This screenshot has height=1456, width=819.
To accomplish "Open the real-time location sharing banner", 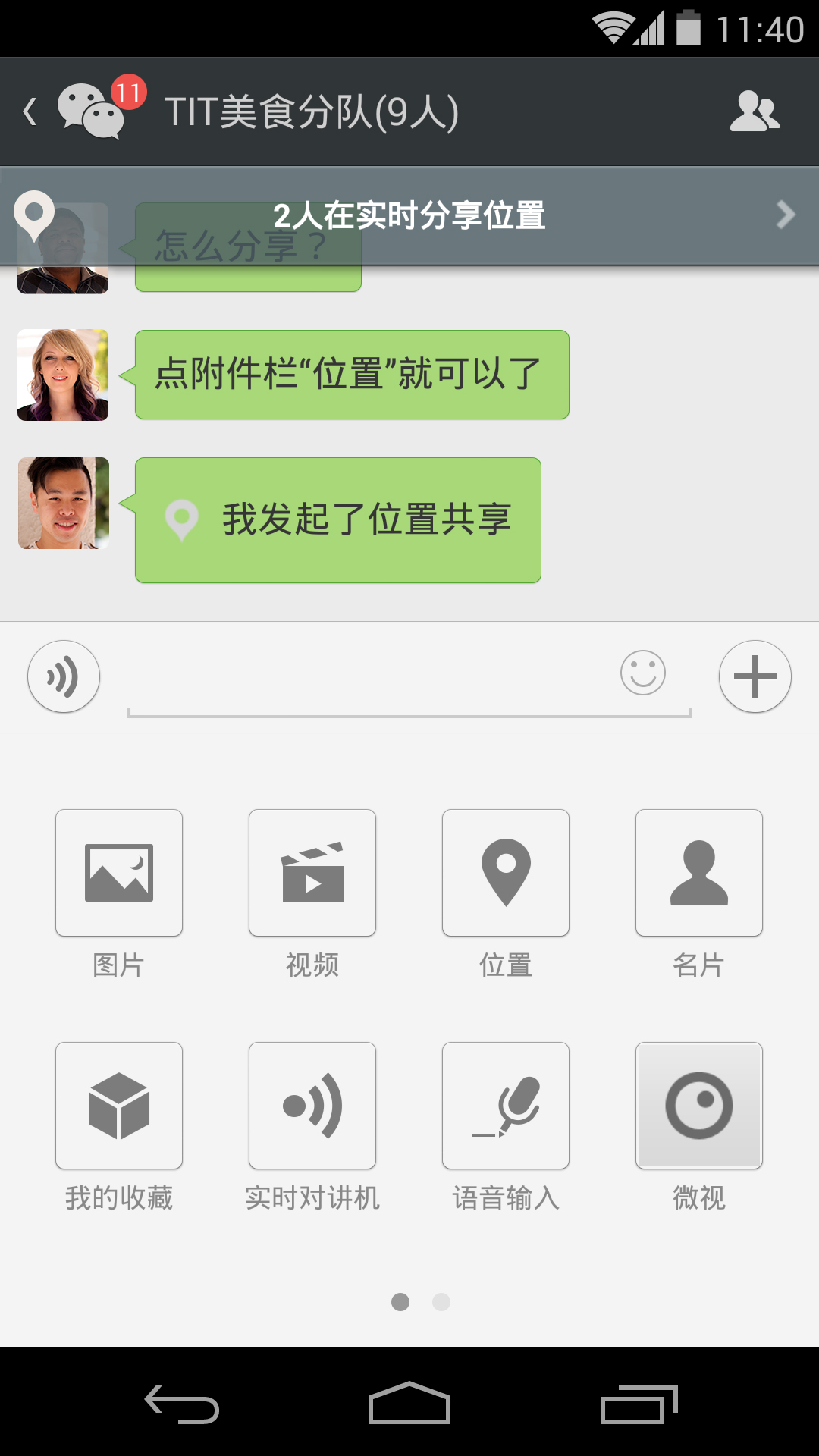I will (409, 216).
